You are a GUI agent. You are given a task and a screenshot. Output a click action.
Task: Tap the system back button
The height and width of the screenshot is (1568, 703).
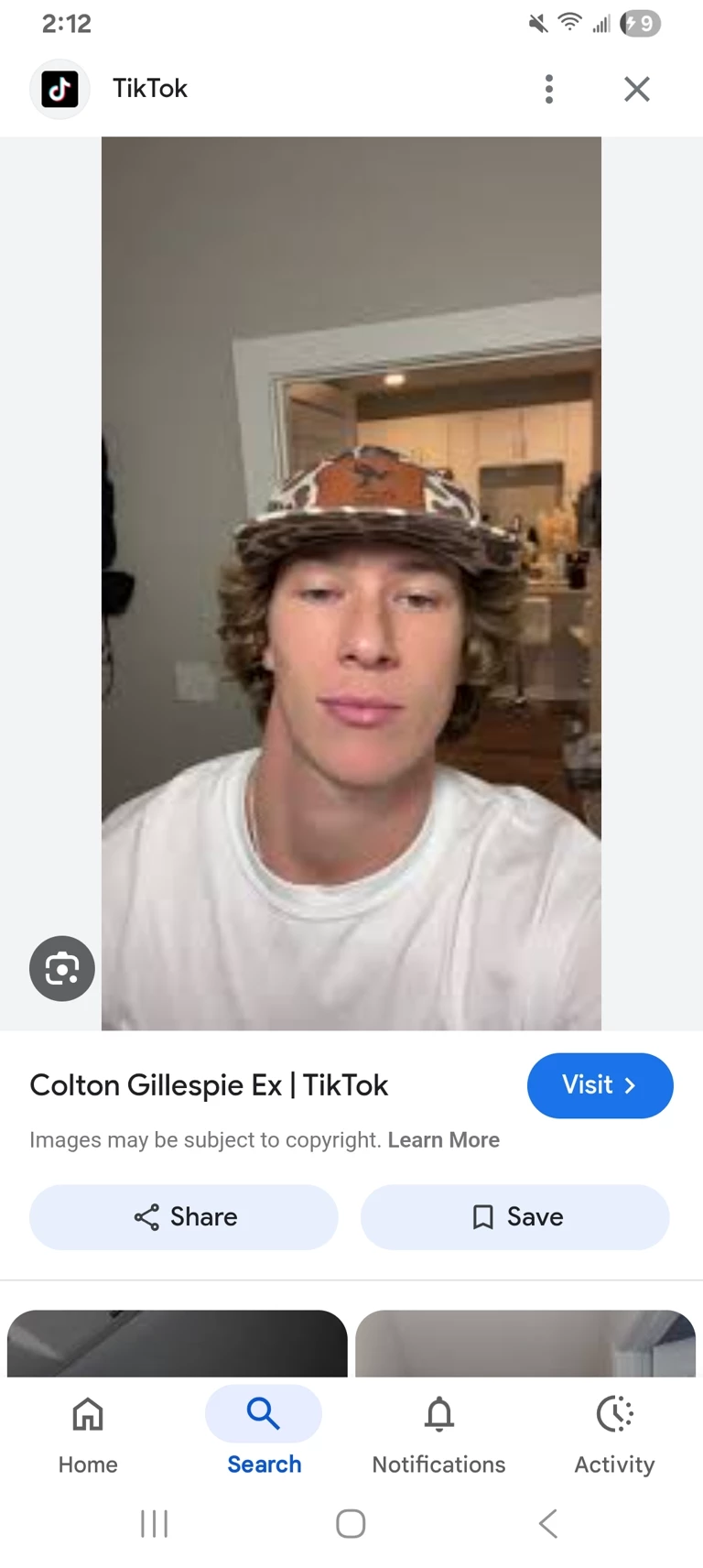[x=547, y=1524]
